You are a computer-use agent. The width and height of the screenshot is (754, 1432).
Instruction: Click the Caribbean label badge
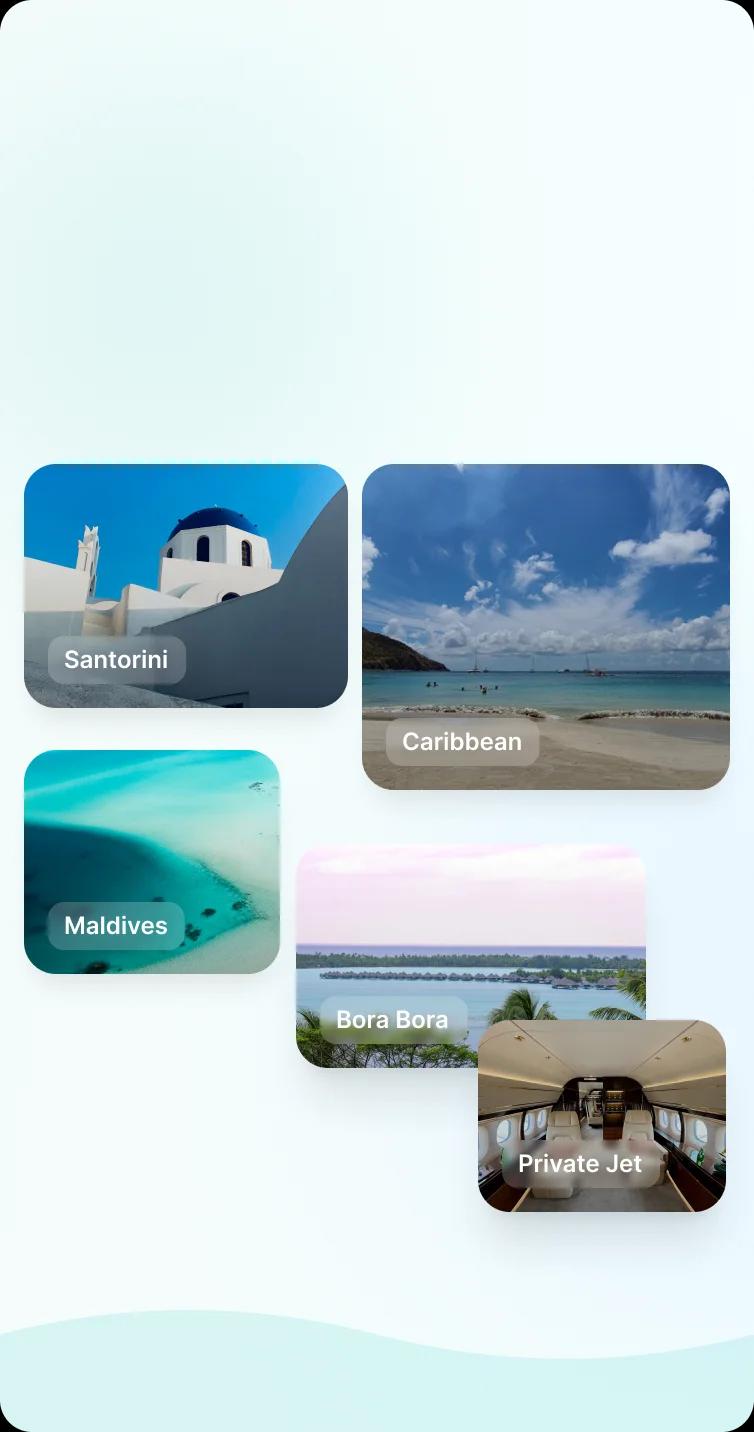(461, 741)
